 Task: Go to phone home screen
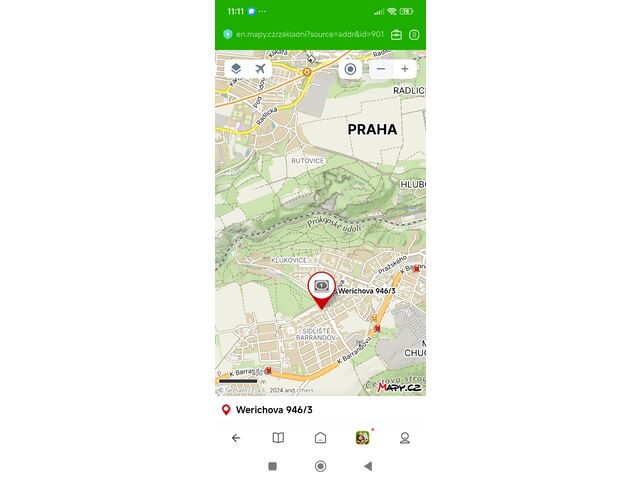[x=320, y=466]
